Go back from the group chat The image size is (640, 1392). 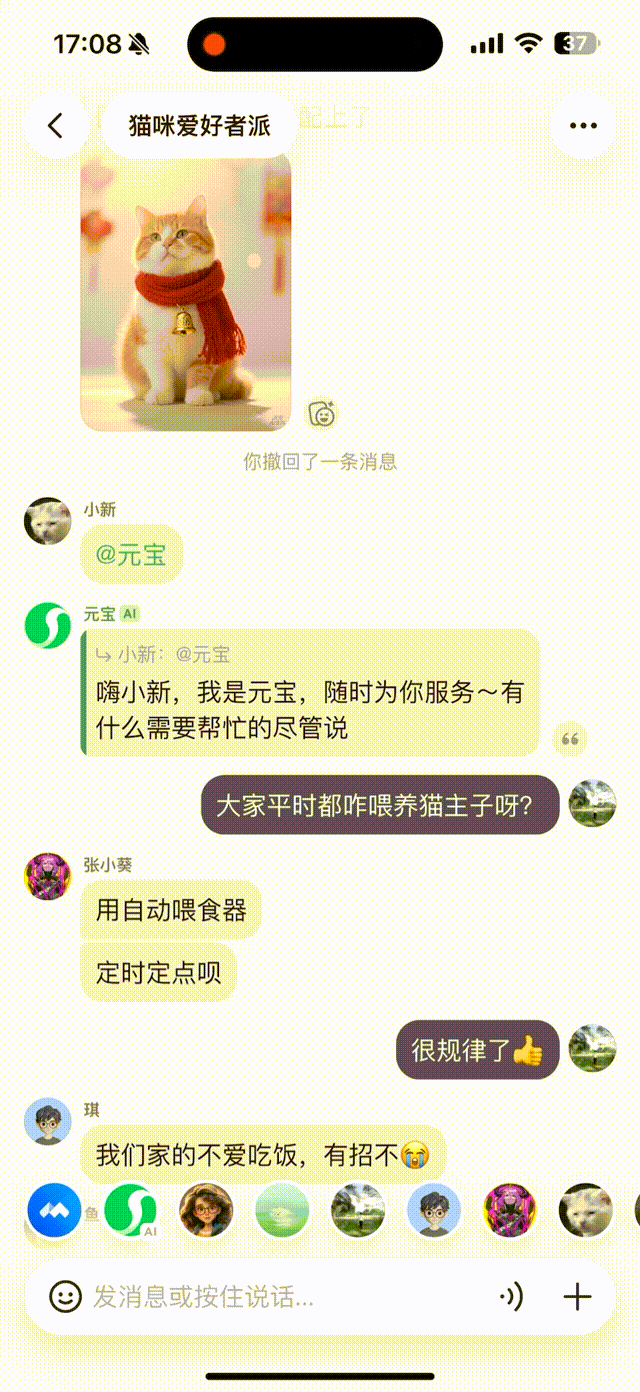point(55,125)
